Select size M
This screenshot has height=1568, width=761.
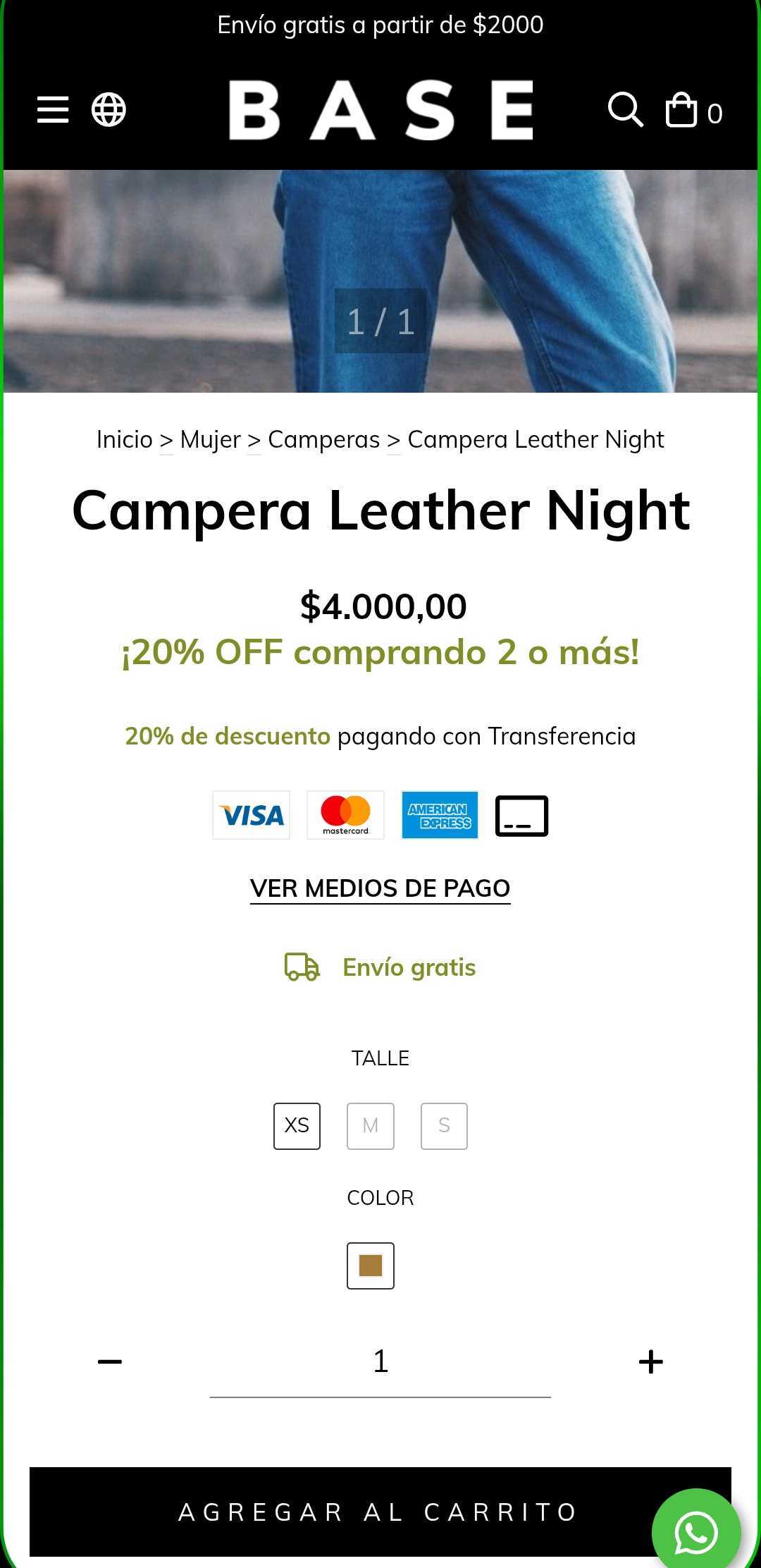click(x=371, y=1126)
